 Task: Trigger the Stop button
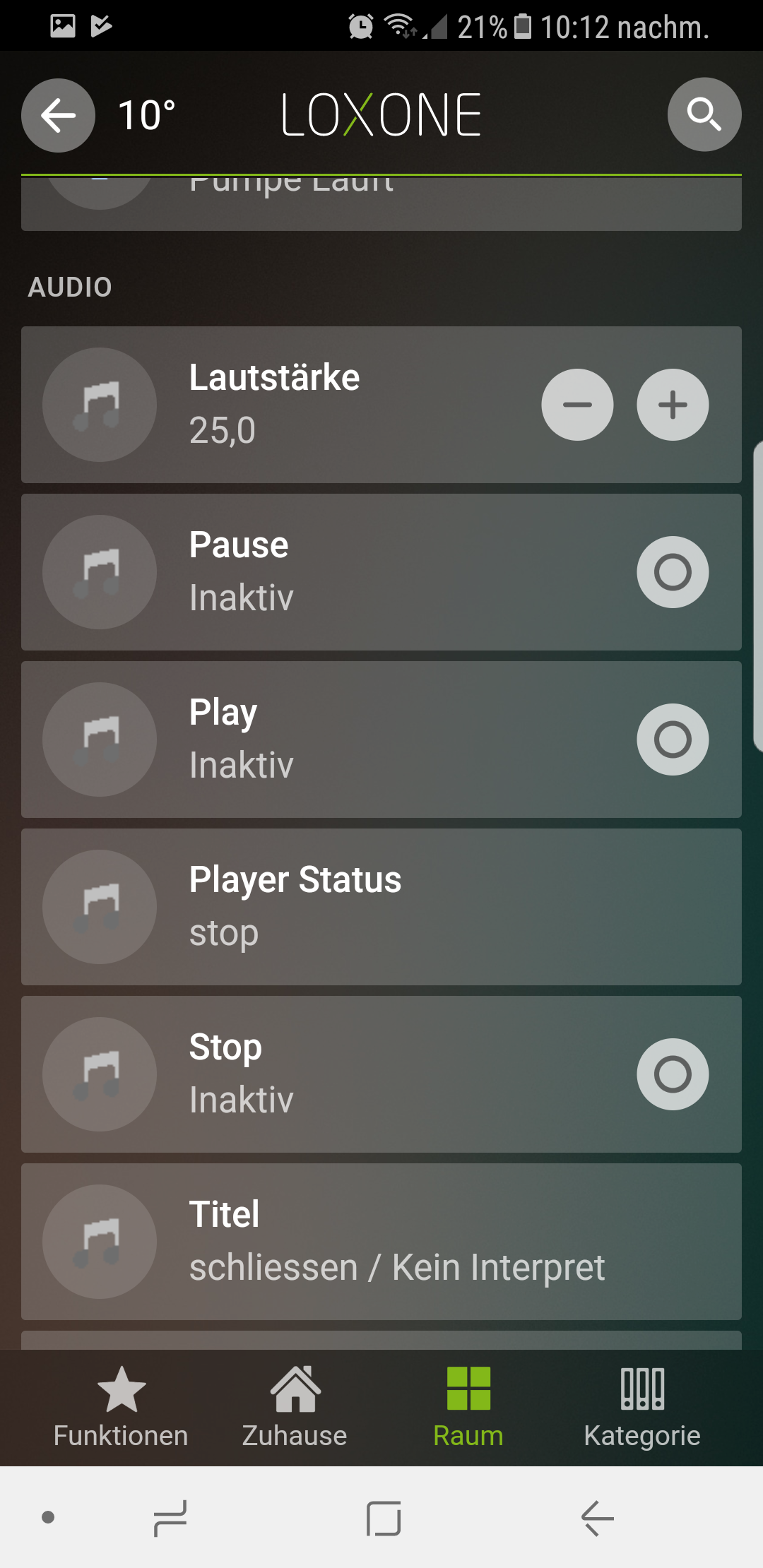(x=673, y=1074)
